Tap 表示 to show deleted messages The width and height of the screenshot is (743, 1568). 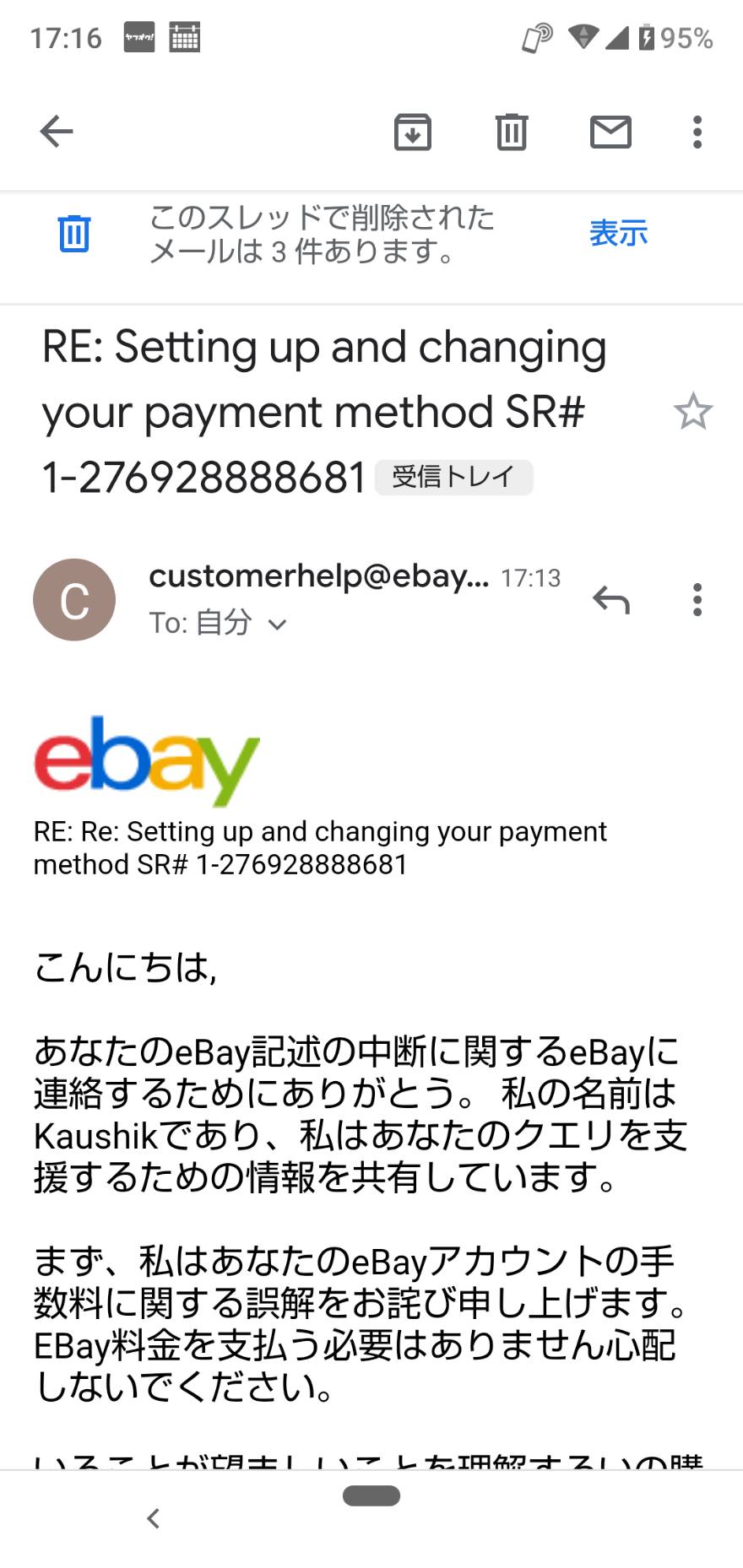click(x=618, y=233)
